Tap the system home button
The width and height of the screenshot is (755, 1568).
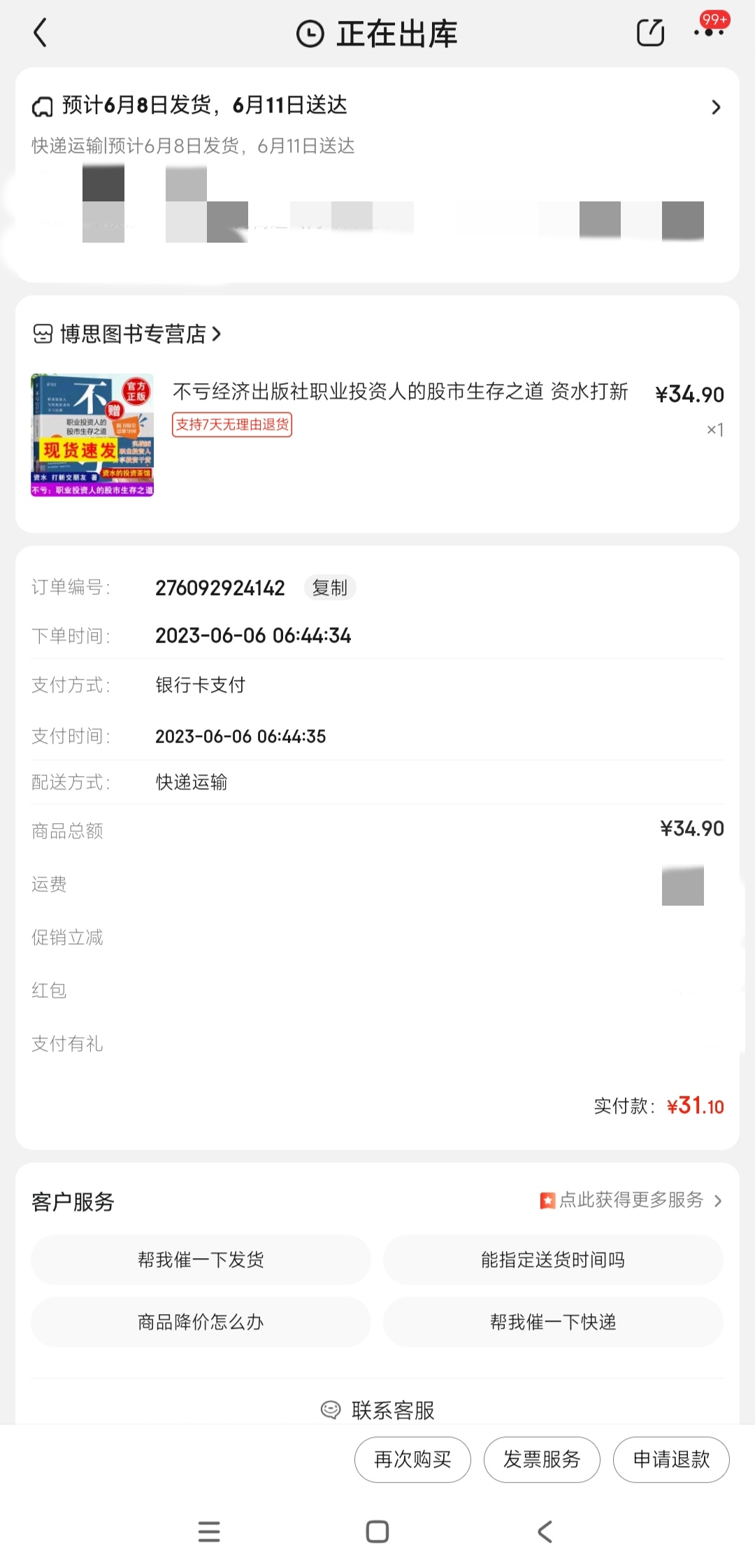377,1532
